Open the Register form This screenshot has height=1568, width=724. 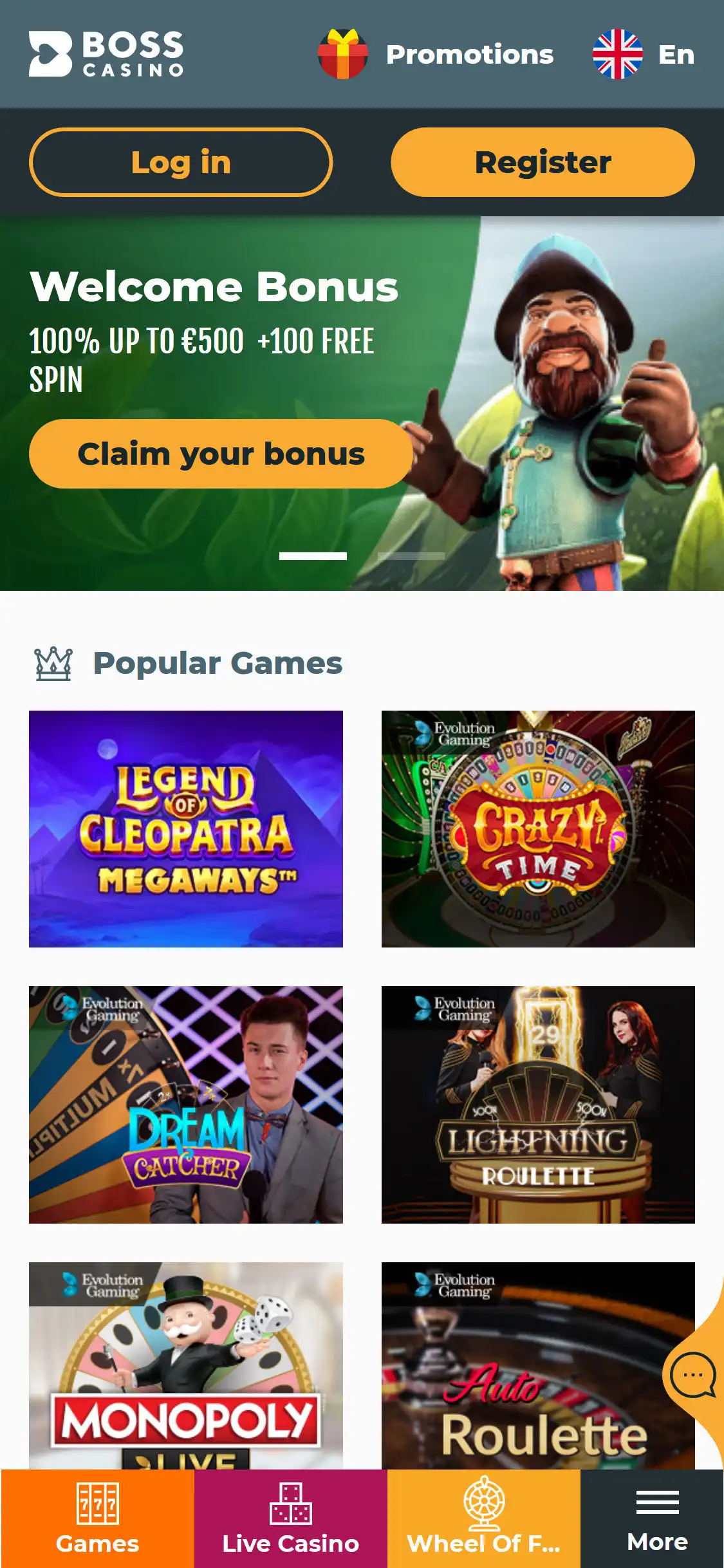[543, 162]
